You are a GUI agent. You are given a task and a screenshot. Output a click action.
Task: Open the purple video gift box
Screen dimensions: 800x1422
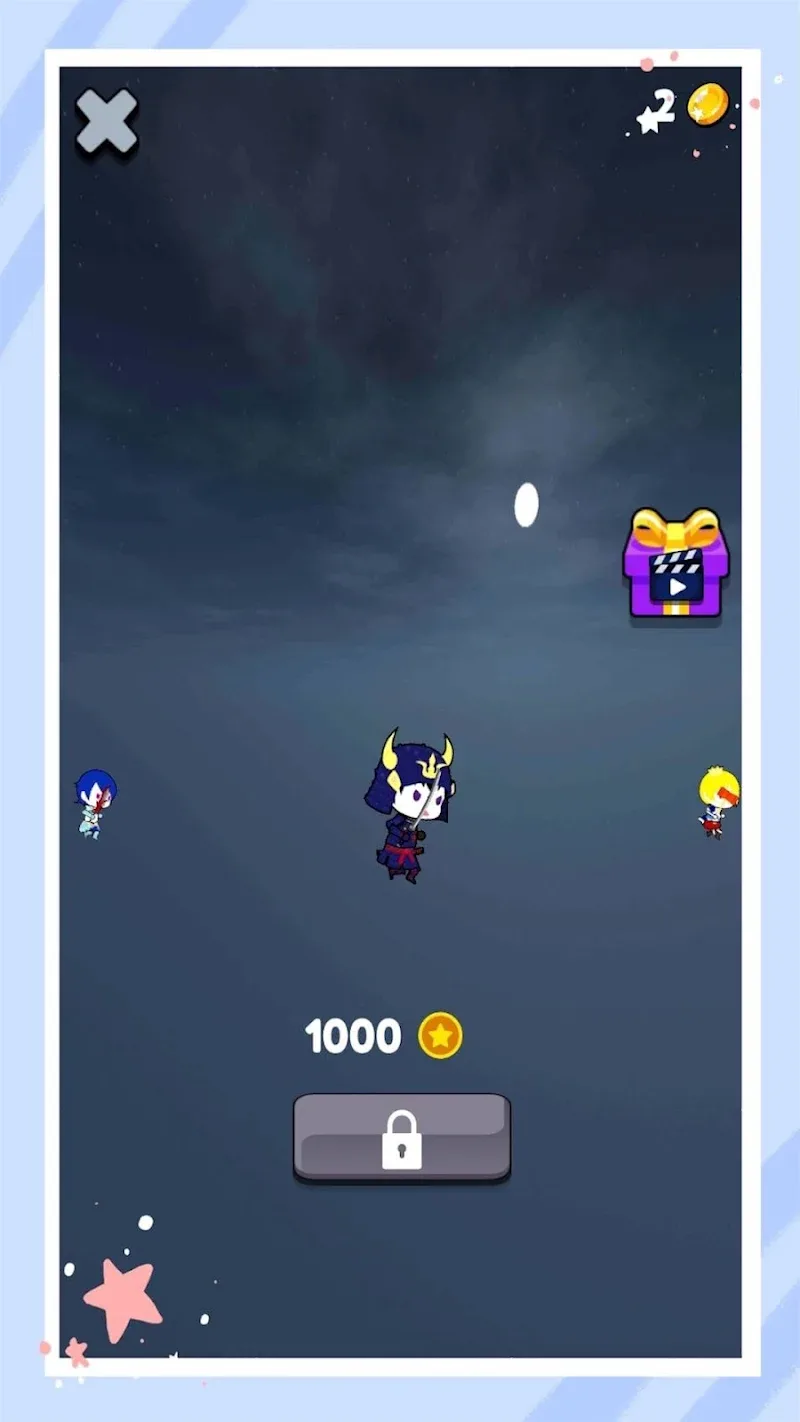(676, 564)
